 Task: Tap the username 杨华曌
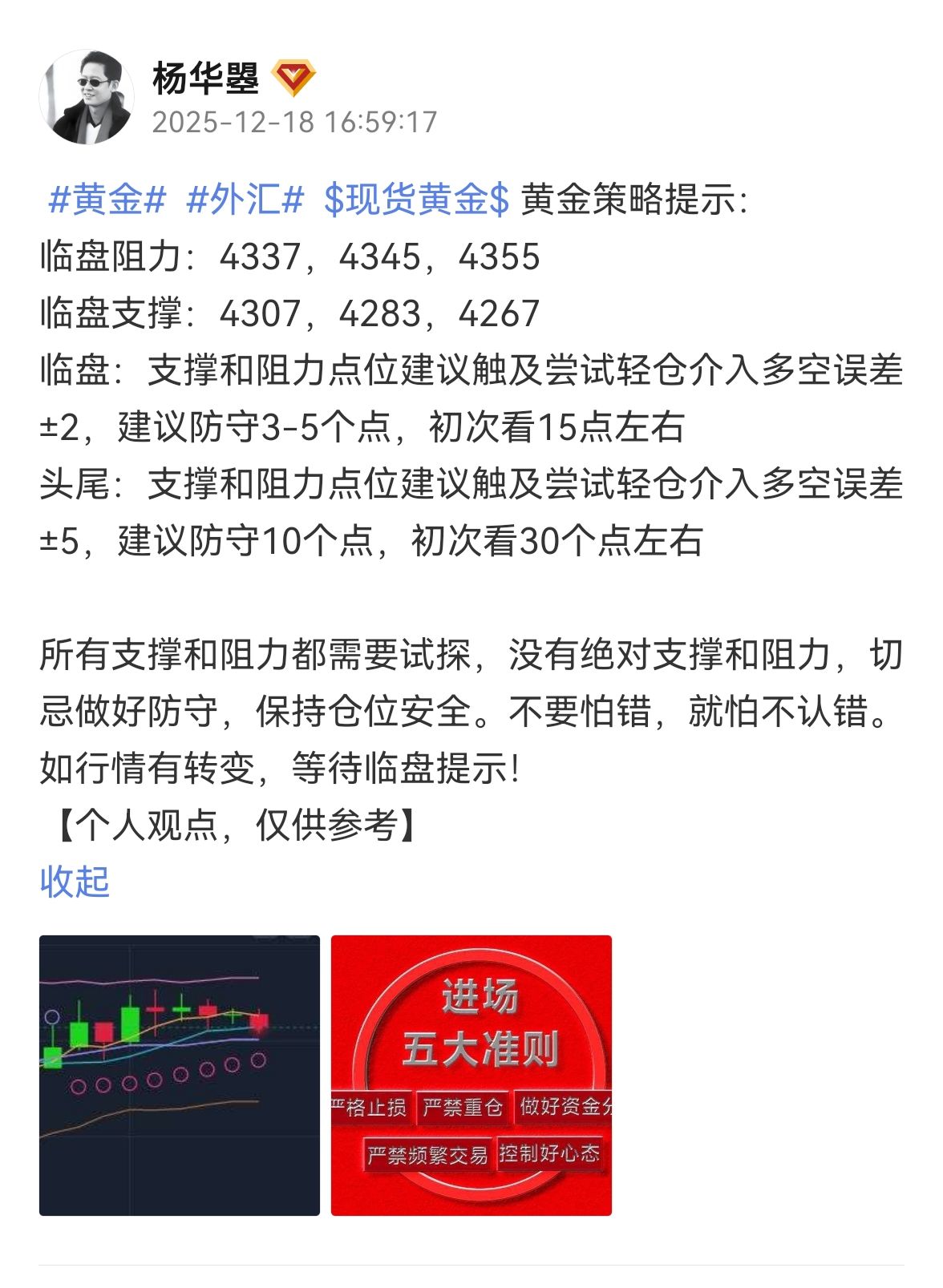(205, 79)
